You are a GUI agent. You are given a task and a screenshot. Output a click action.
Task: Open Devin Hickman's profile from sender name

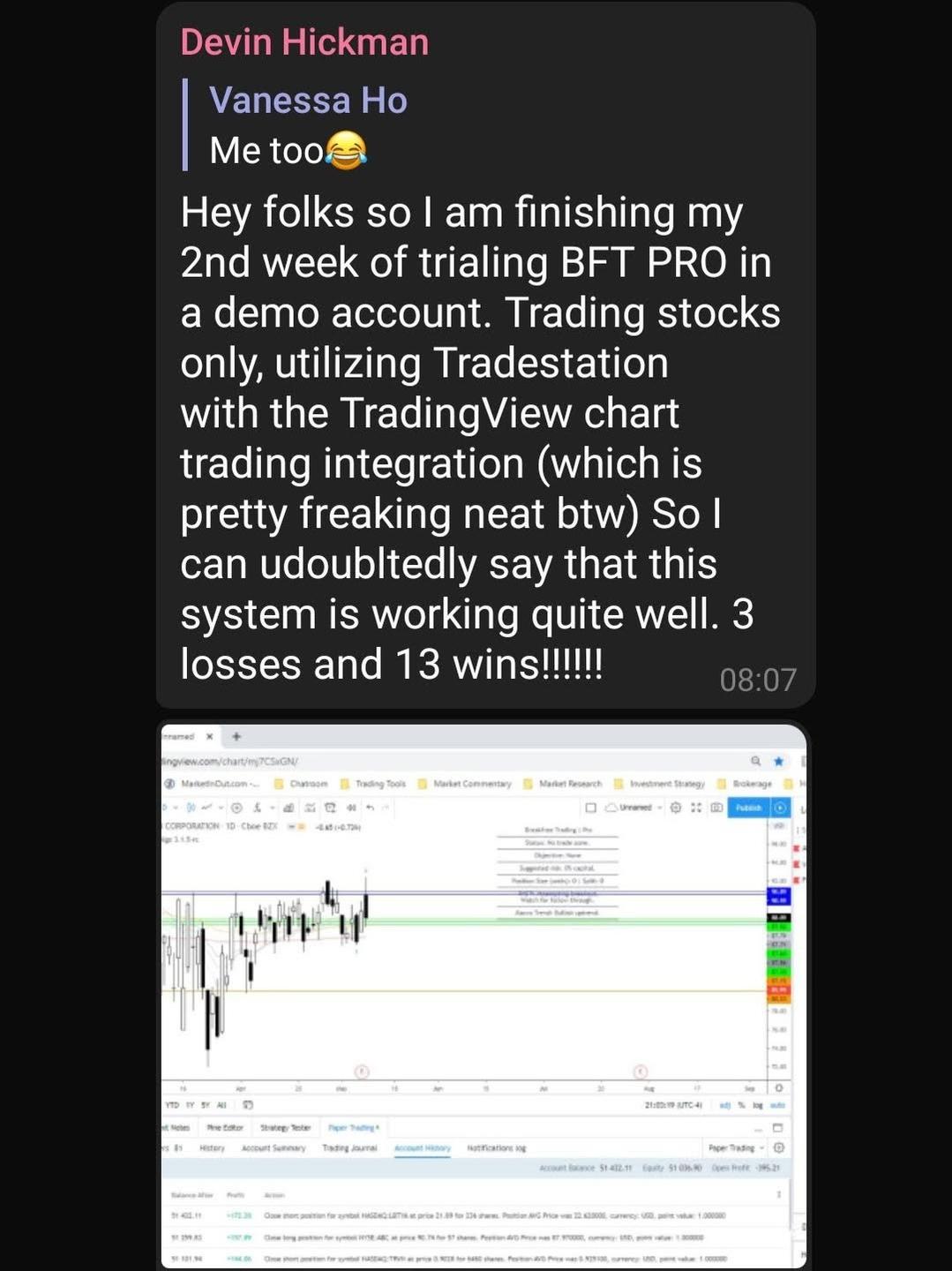[x=304, y=42]
